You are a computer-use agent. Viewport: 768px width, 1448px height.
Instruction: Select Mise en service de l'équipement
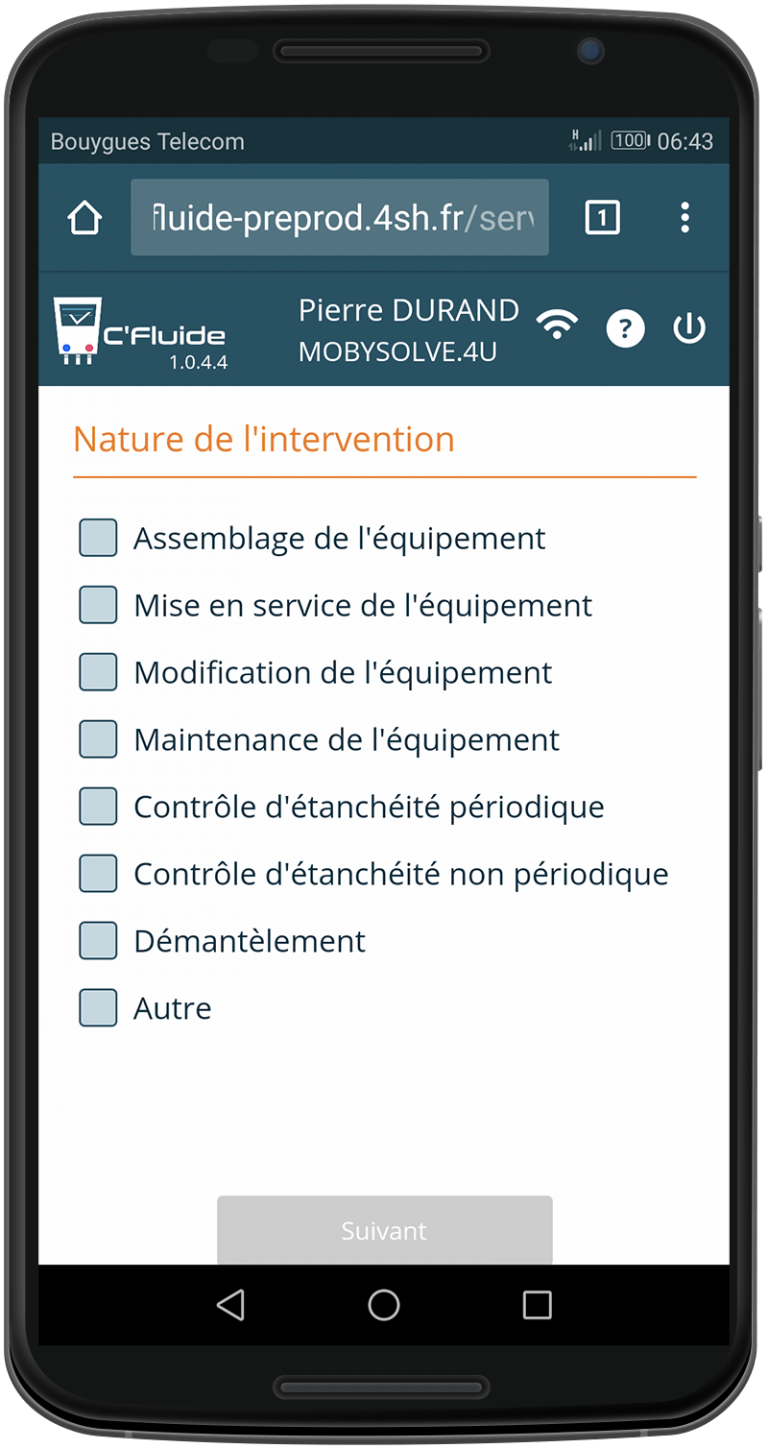tap(98, 605)
